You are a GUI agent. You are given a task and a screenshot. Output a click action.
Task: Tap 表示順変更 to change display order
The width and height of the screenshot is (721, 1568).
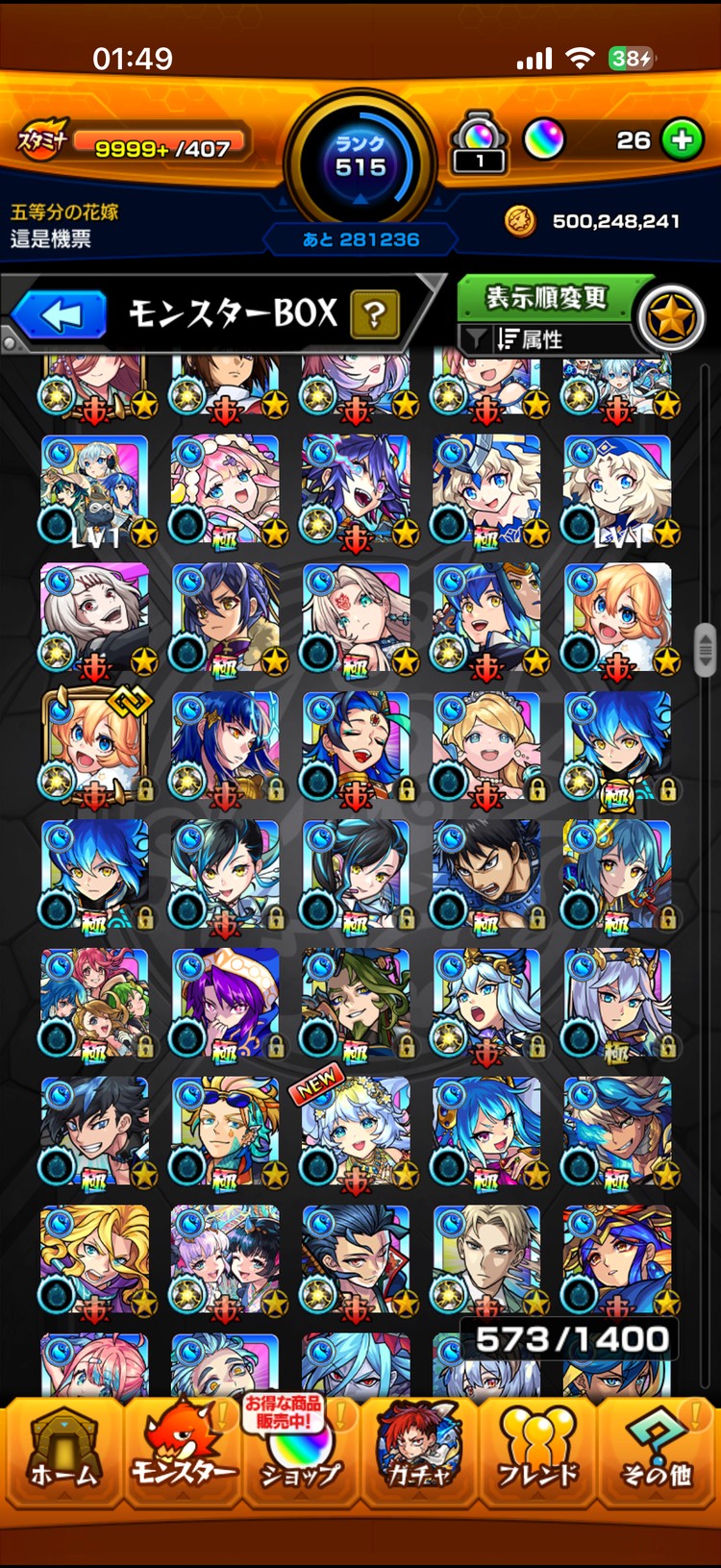(545, 297)
